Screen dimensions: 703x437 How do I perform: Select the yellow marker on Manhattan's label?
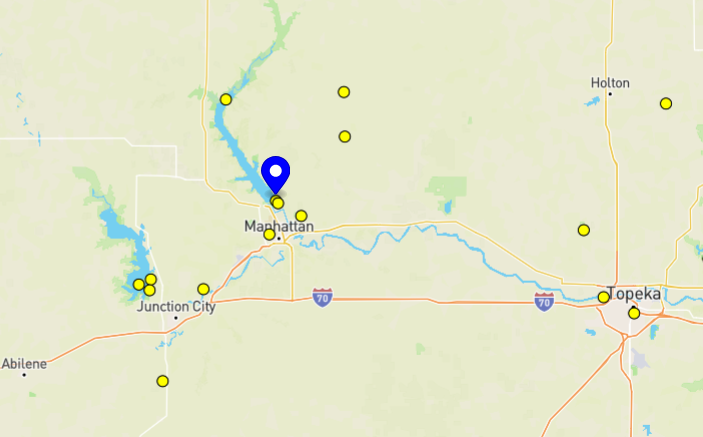(x=269, y=235)
